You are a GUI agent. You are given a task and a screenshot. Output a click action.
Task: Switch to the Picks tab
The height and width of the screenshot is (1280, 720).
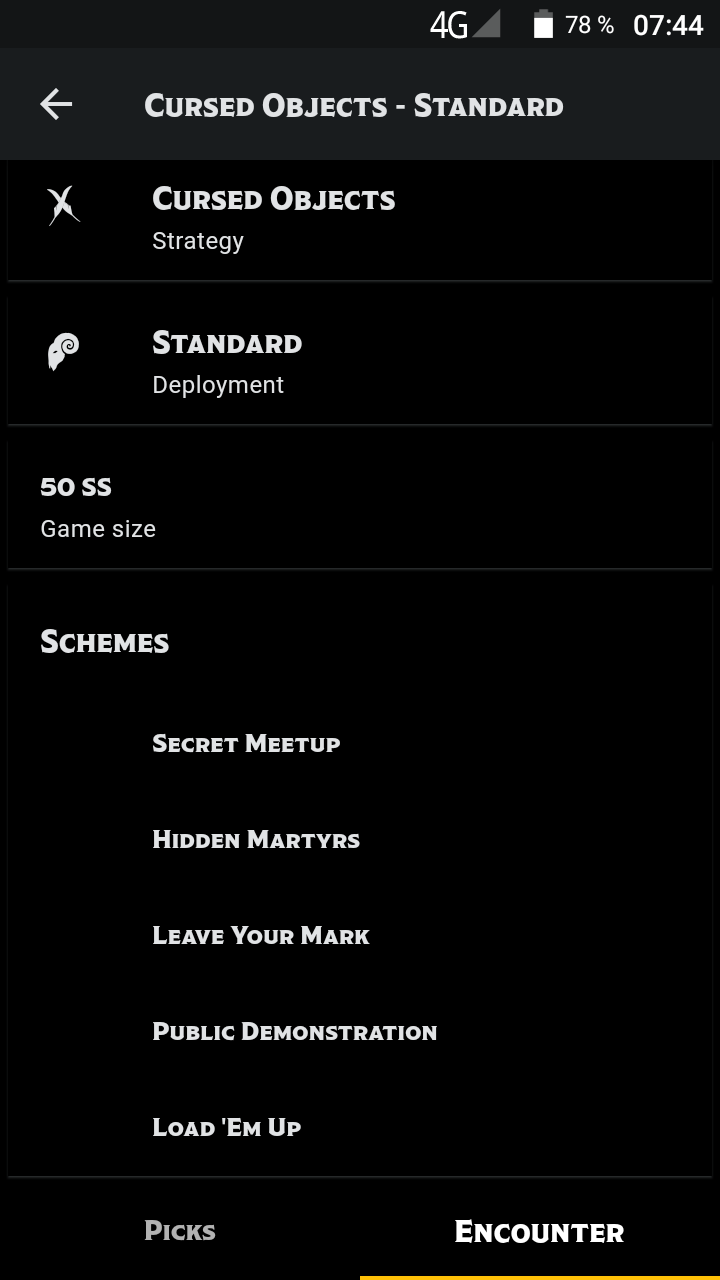(x=179, y=1231)
